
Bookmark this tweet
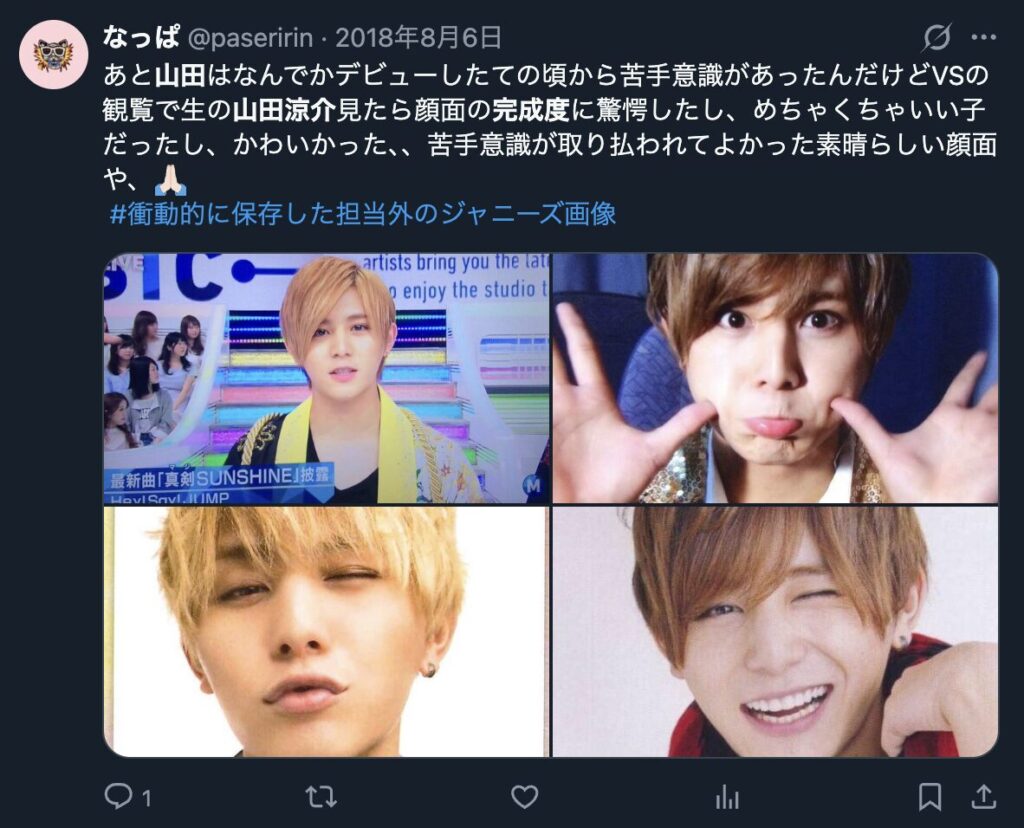pos(930,796)
